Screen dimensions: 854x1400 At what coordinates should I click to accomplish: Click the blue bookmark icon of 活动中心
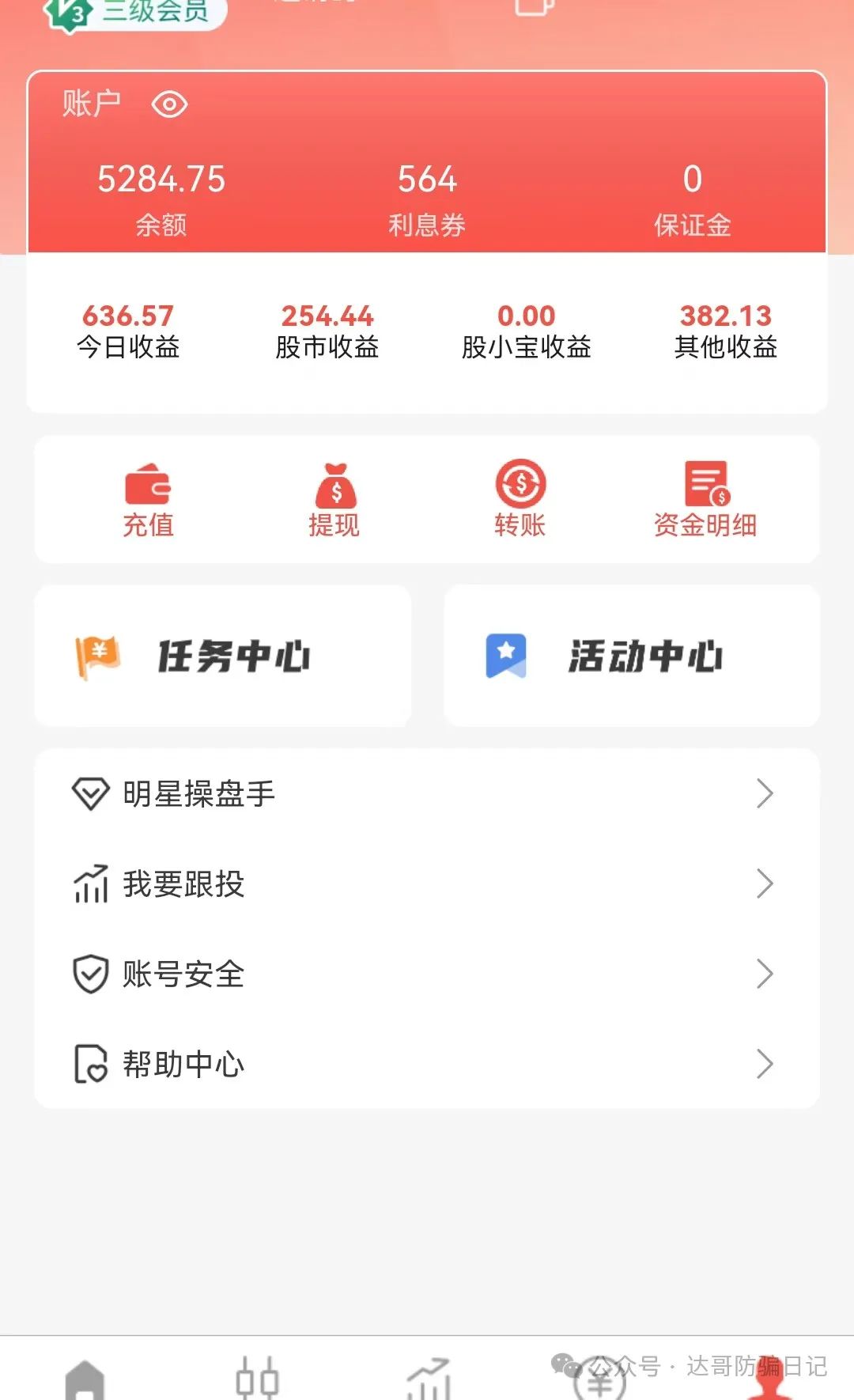(x=510, y=653)
